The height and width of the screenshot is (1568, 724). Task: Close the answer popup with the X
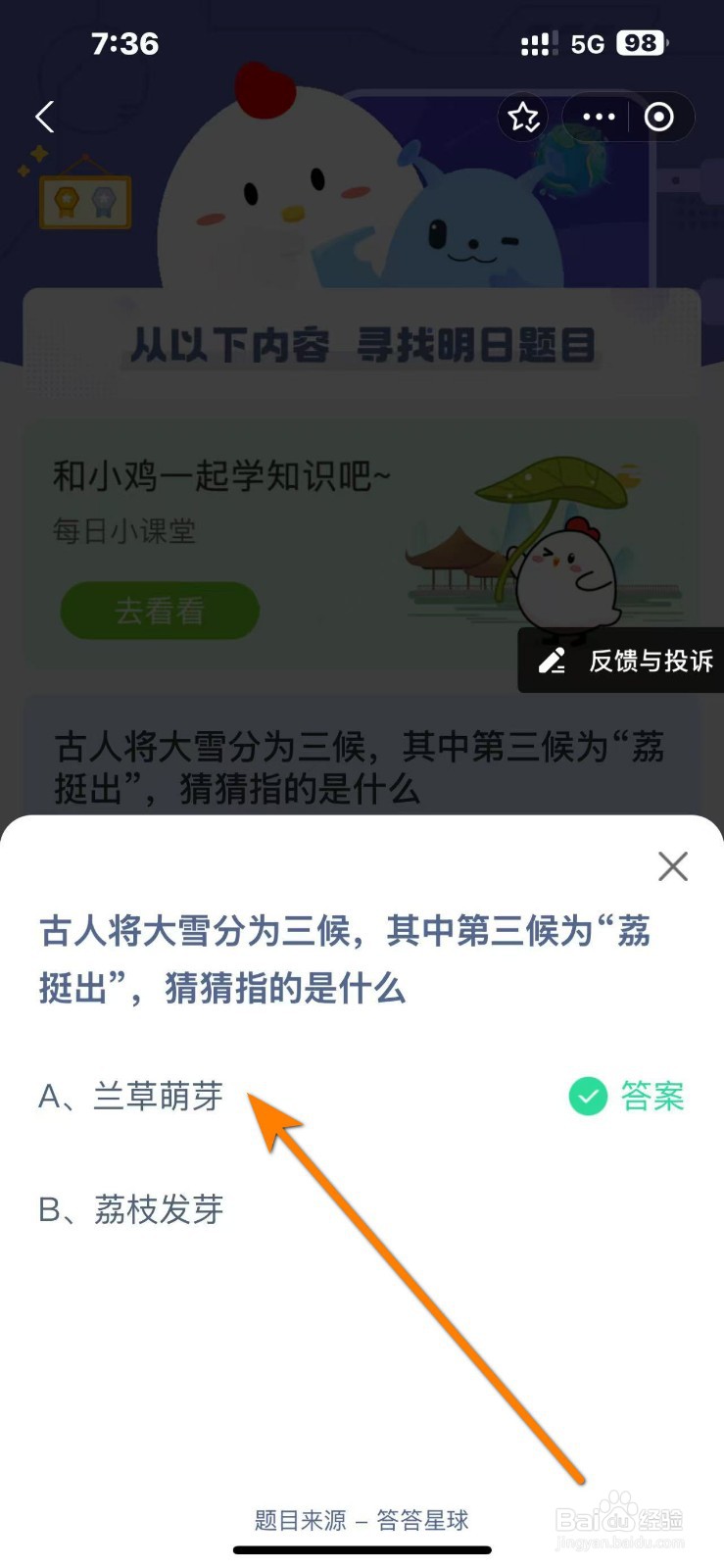point(672,866)
